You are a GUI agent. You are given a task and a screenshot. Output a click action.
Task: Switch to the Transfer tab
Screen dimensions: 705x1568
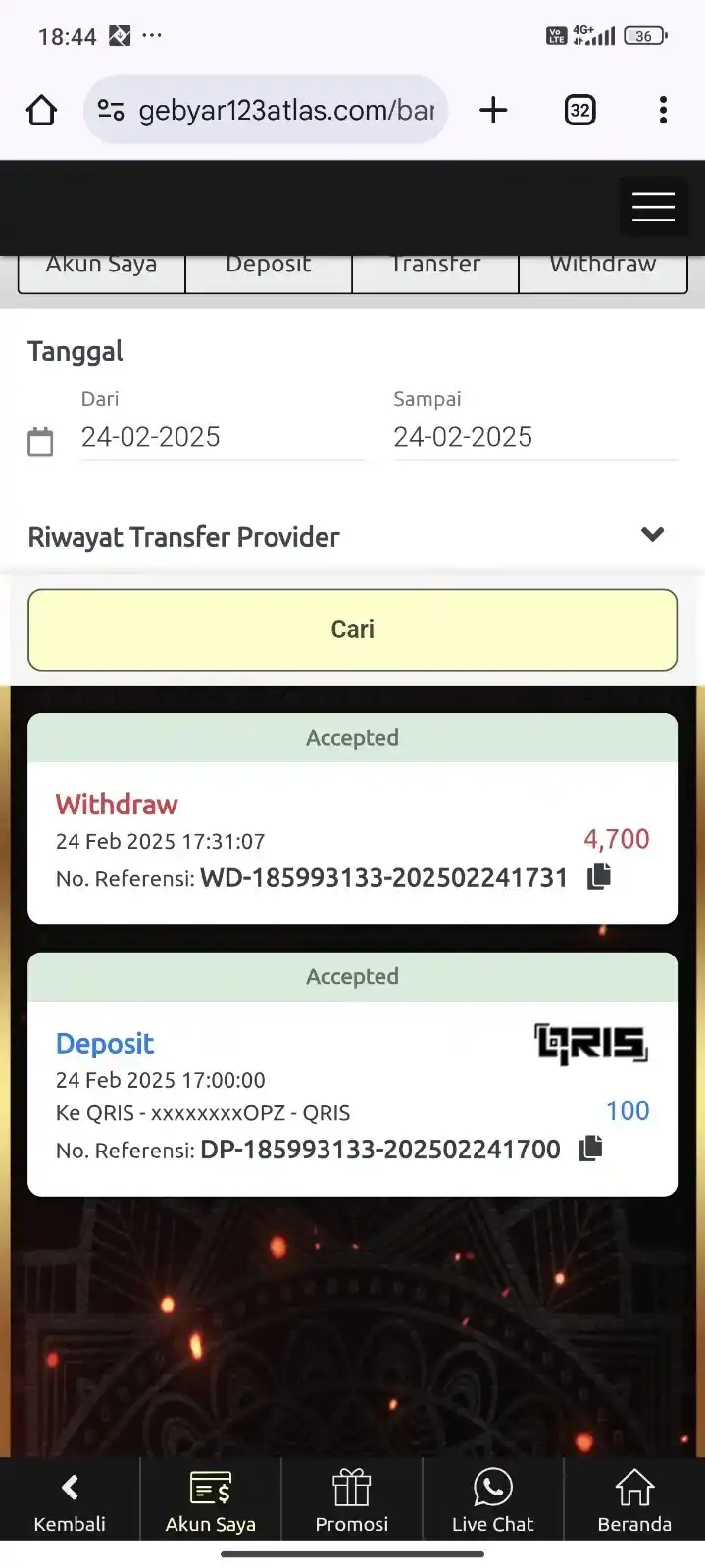click(435, 269)
